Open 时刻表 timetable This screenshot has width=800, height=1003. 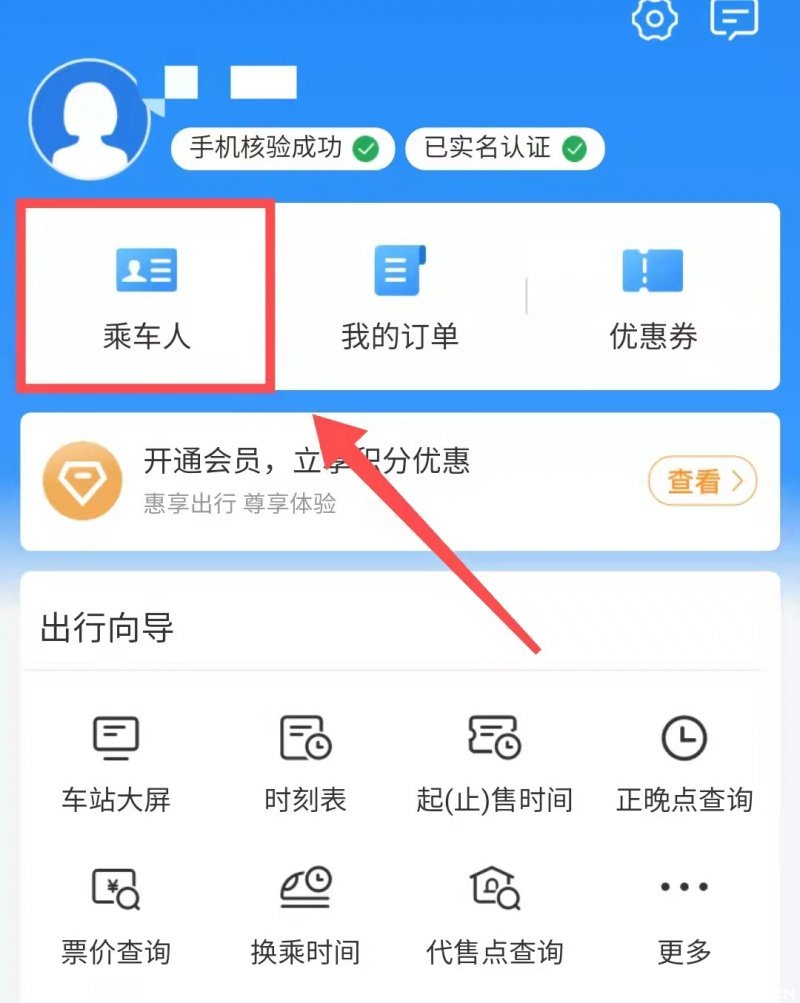pos(305,765)
